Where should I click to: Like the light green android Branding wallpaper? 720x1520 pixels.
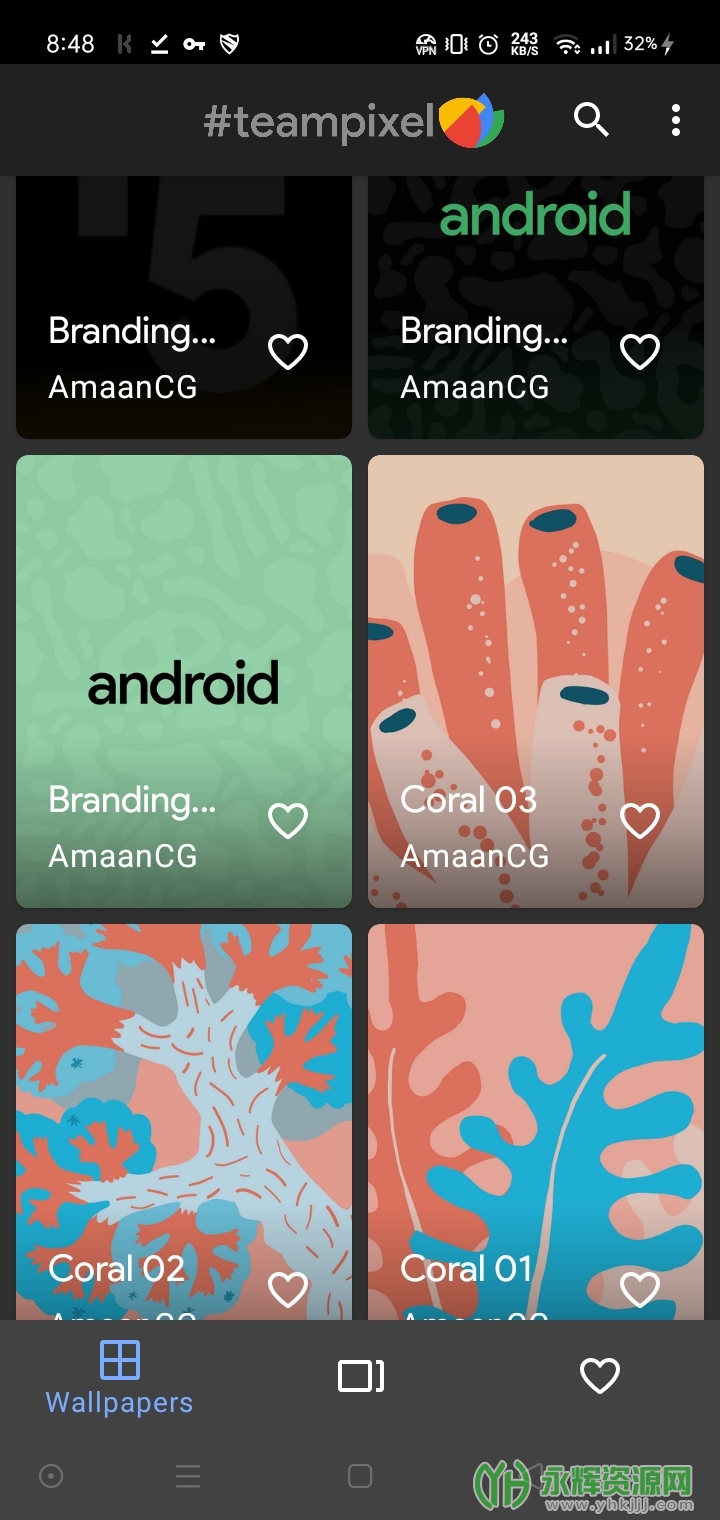pyautogui.click(x=288, y=821)
